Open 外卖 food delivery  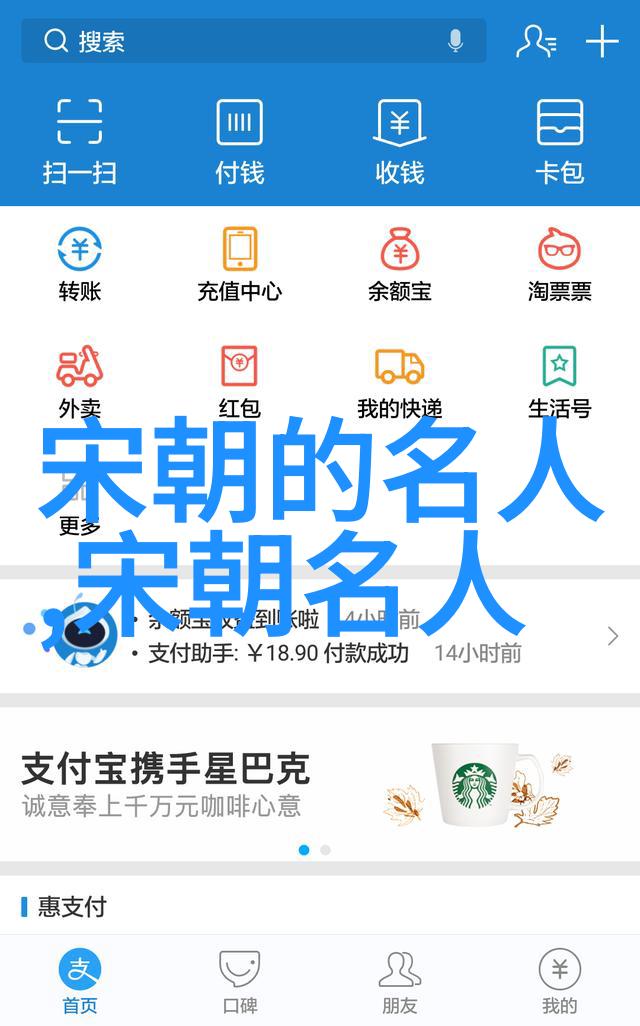pyautogui.click(x=80, y=380)
